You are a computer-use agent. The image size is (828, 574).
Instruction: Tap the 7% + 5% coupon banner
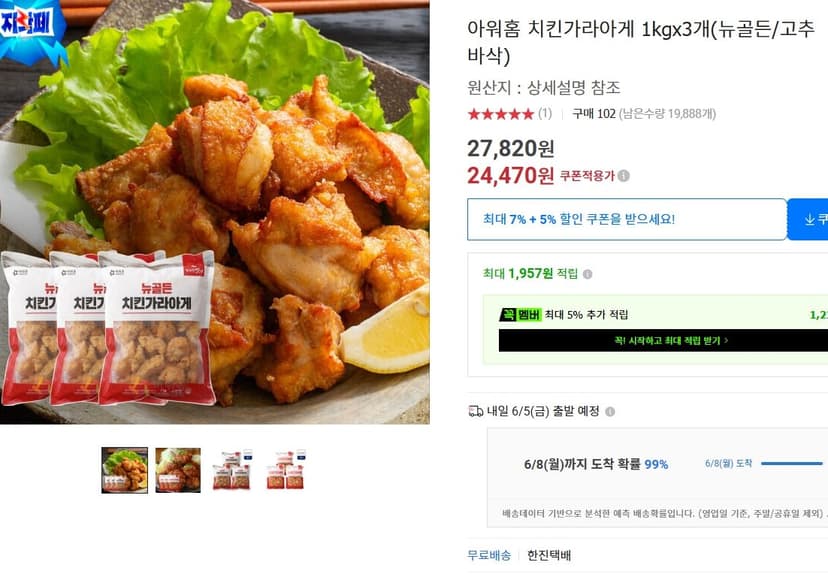point(627,219)
